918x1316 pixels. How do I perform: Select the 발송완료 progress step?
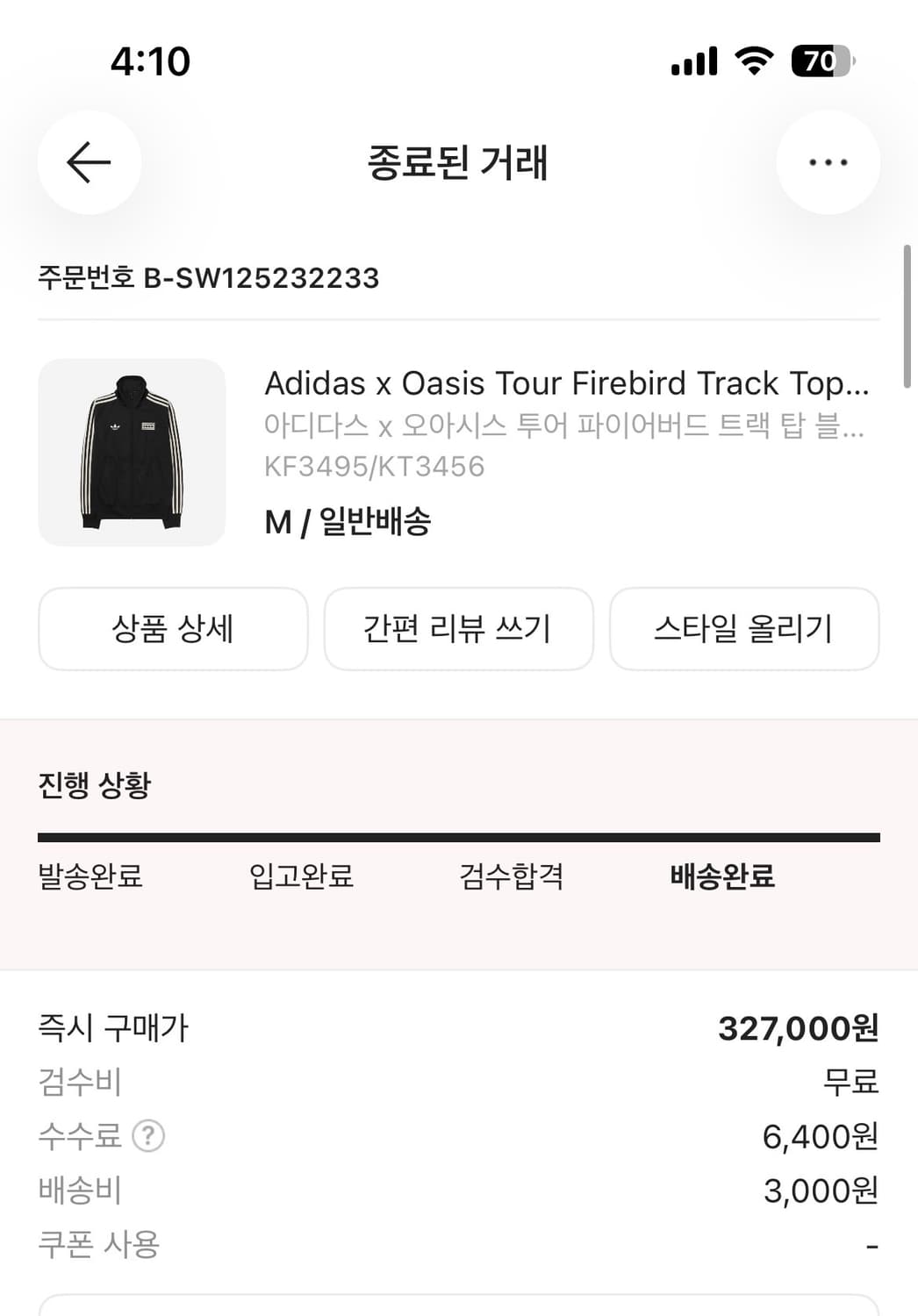click(x=90, y=876)
